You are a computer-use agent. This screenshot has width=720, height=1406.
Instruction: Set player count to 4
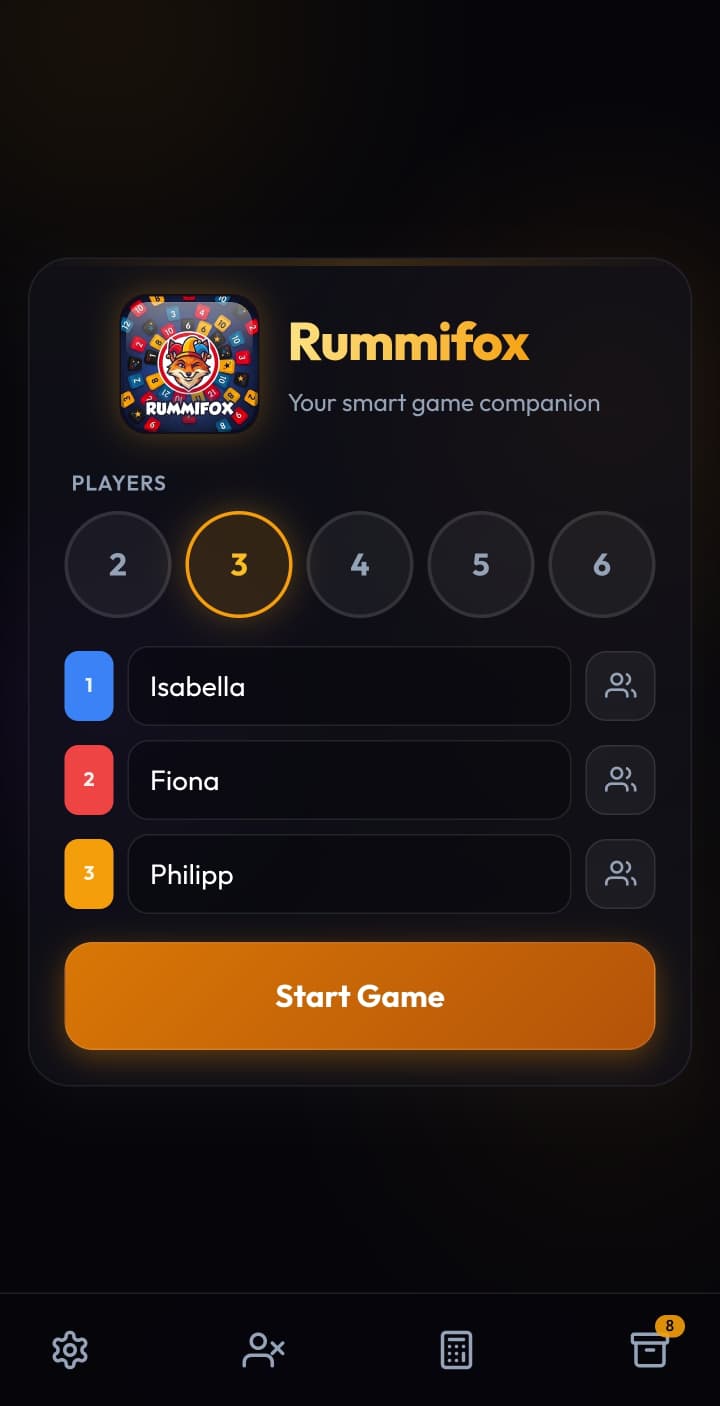click(360, 564)
